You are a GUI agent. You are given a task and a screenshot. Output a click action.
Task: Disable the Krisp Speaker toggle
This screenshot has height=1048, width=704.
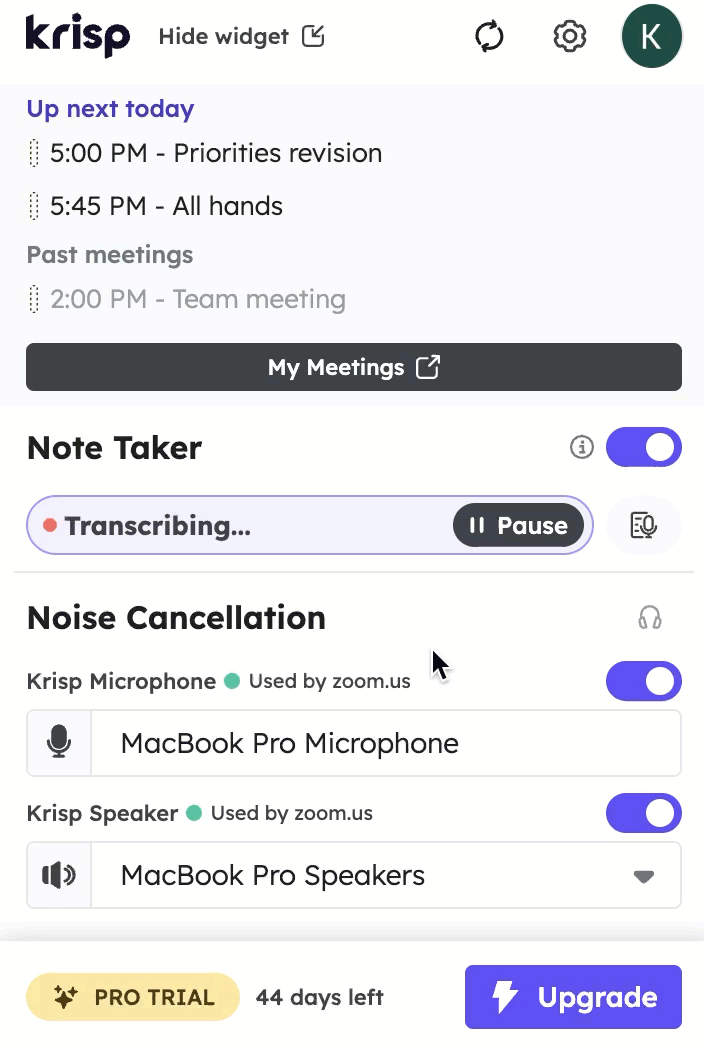tap(643, 813)
